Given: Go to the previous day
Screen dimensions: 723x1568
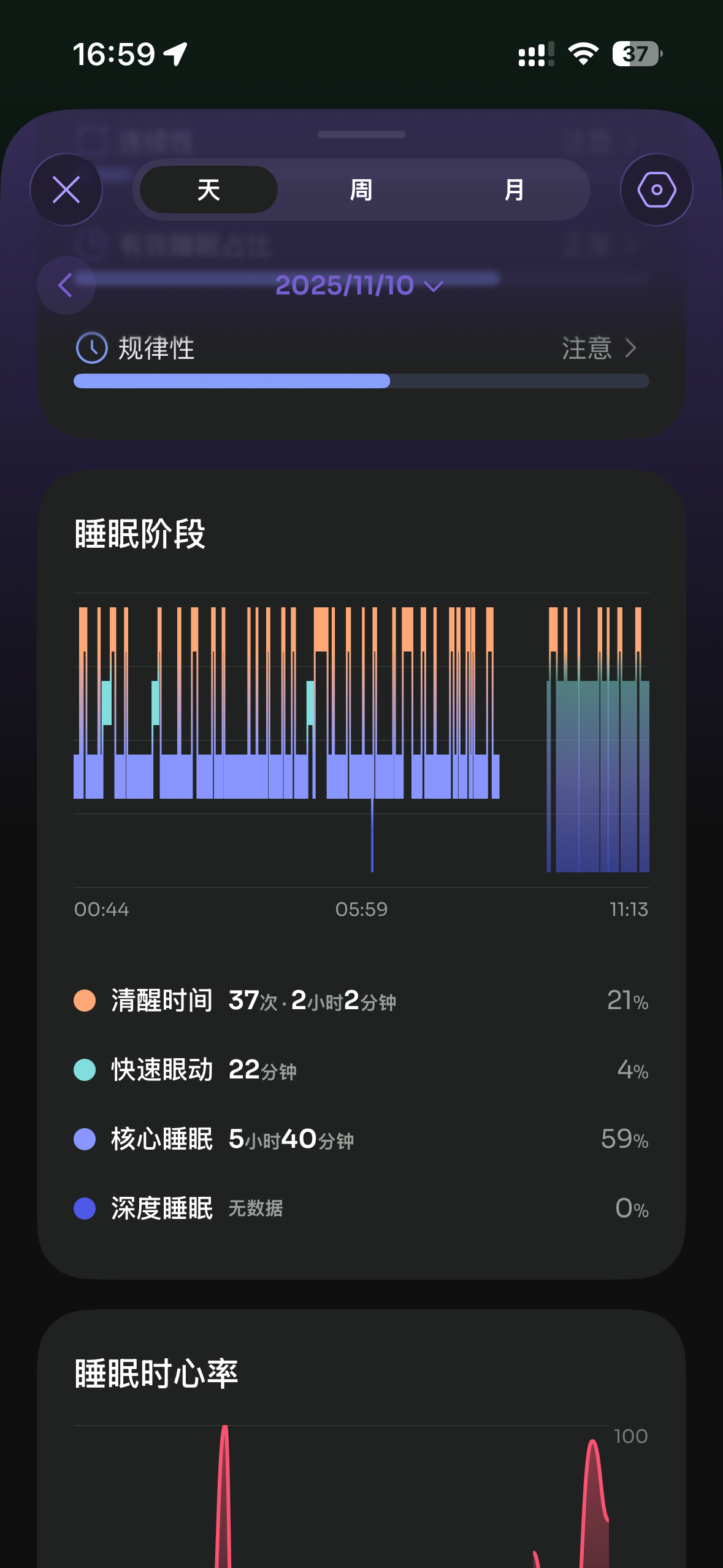Looking at the screenshot, I should [66, 285].
